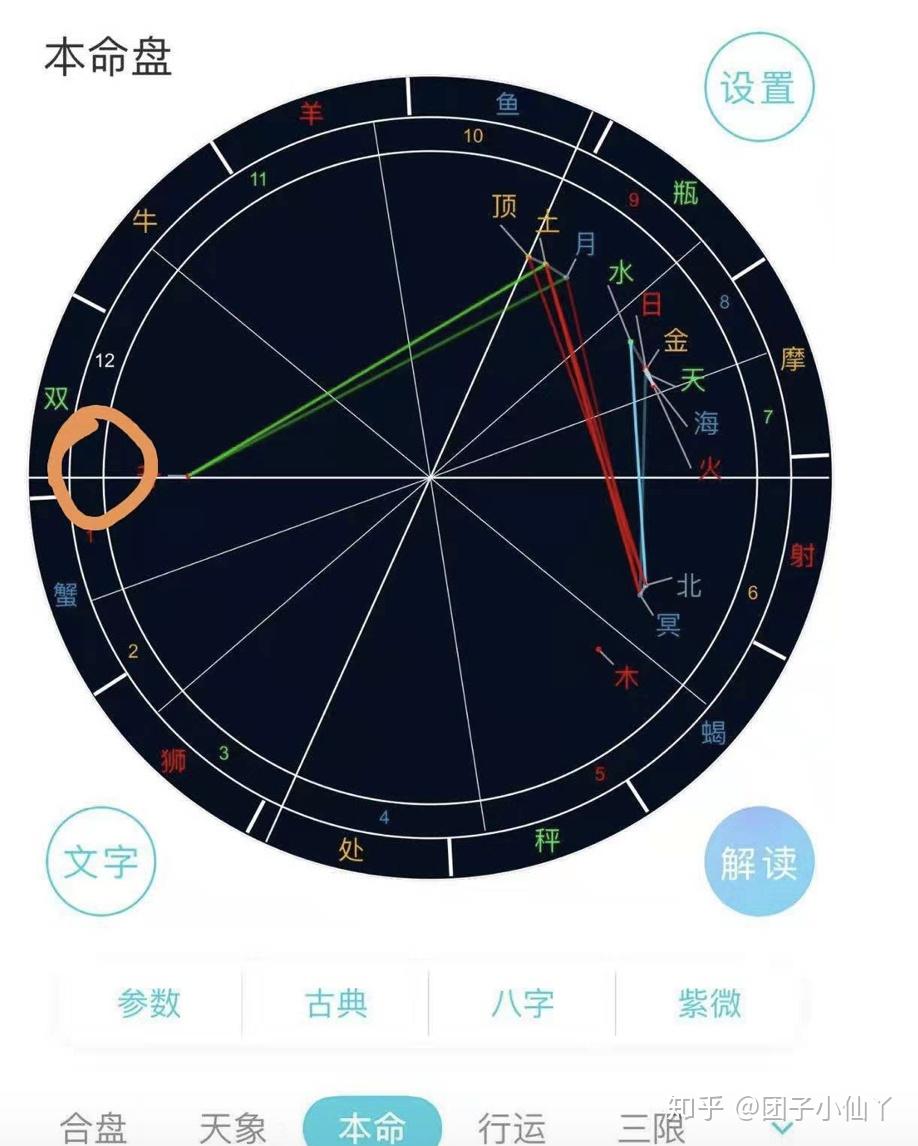Tap the 文字 round button
918x1146 pixels.
101,861
